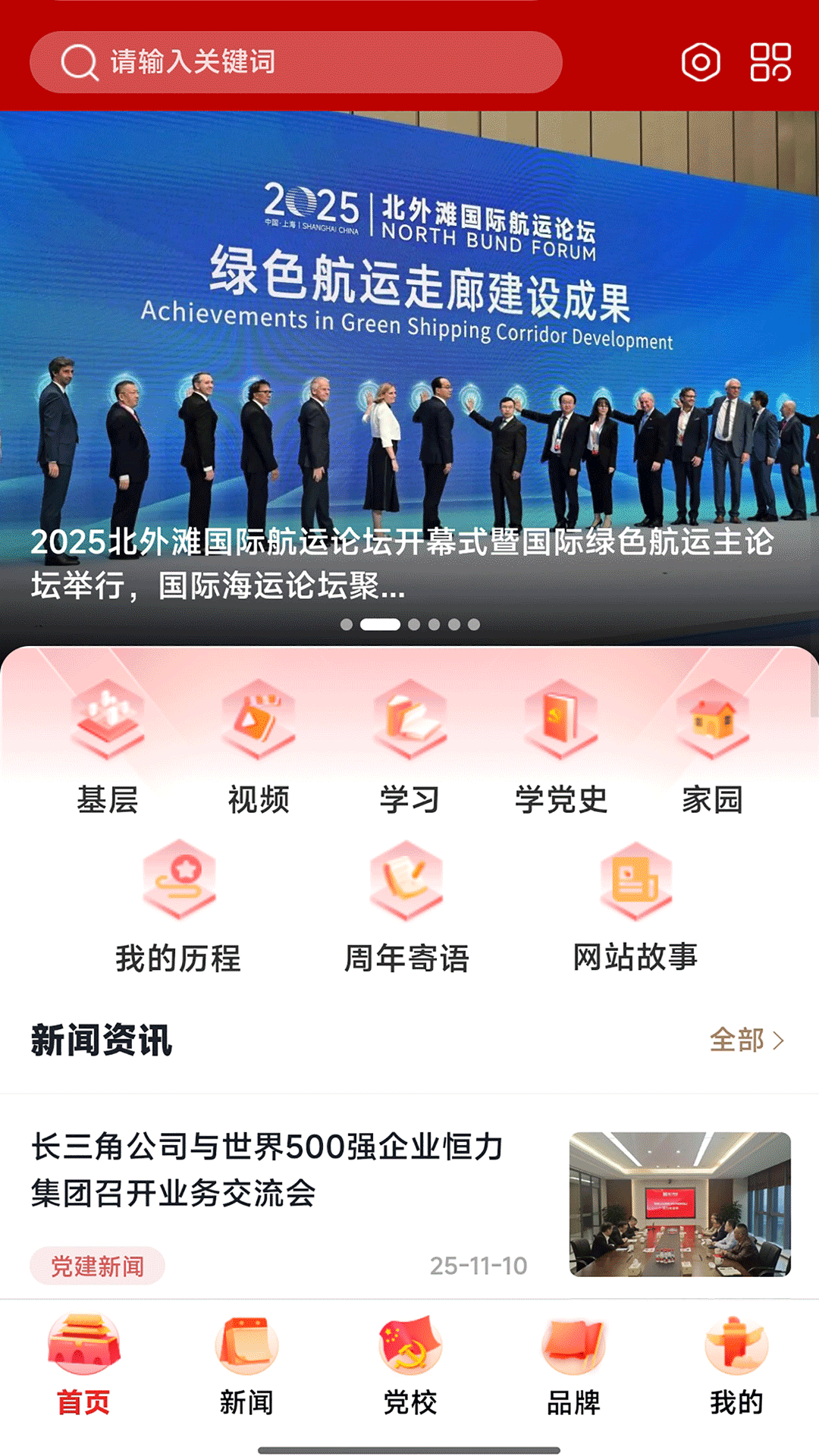This screenshot has width=819, height=1456.
Task: Select the 党建新闻 tag
Action: (97, 1266)
